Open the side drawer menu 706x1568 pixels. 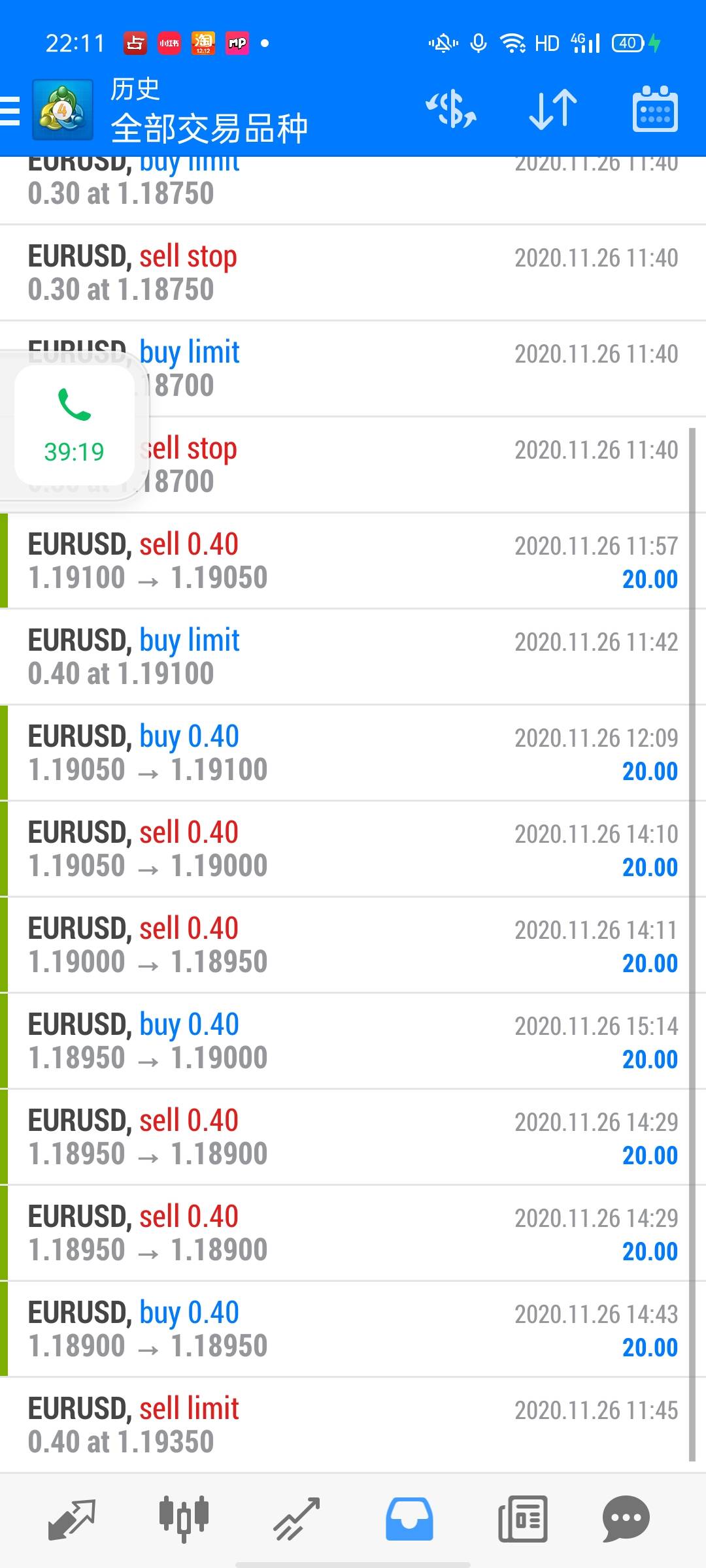pos(10,110)
